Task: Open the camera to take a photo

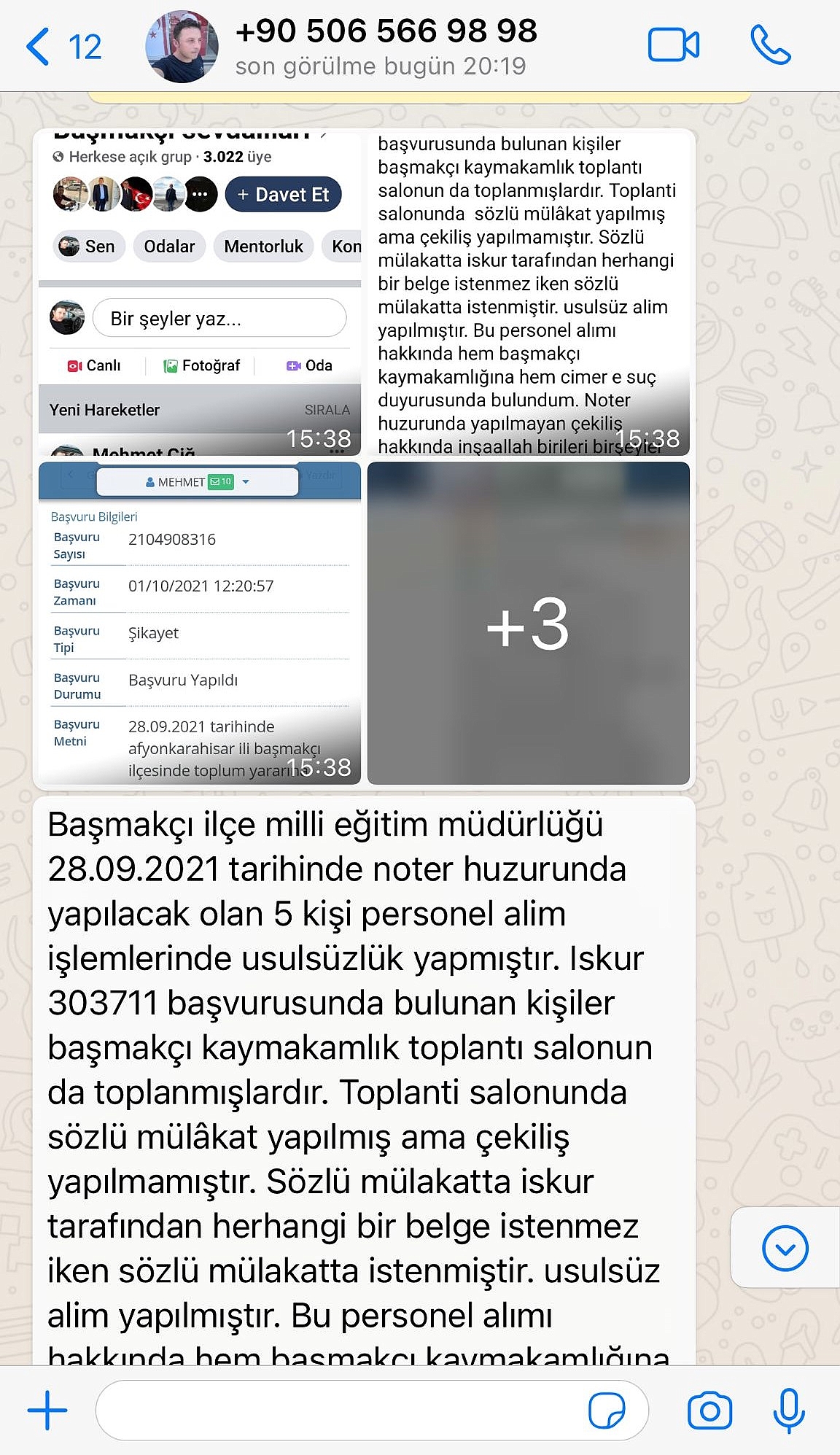Action: [x=709, y=1410]
